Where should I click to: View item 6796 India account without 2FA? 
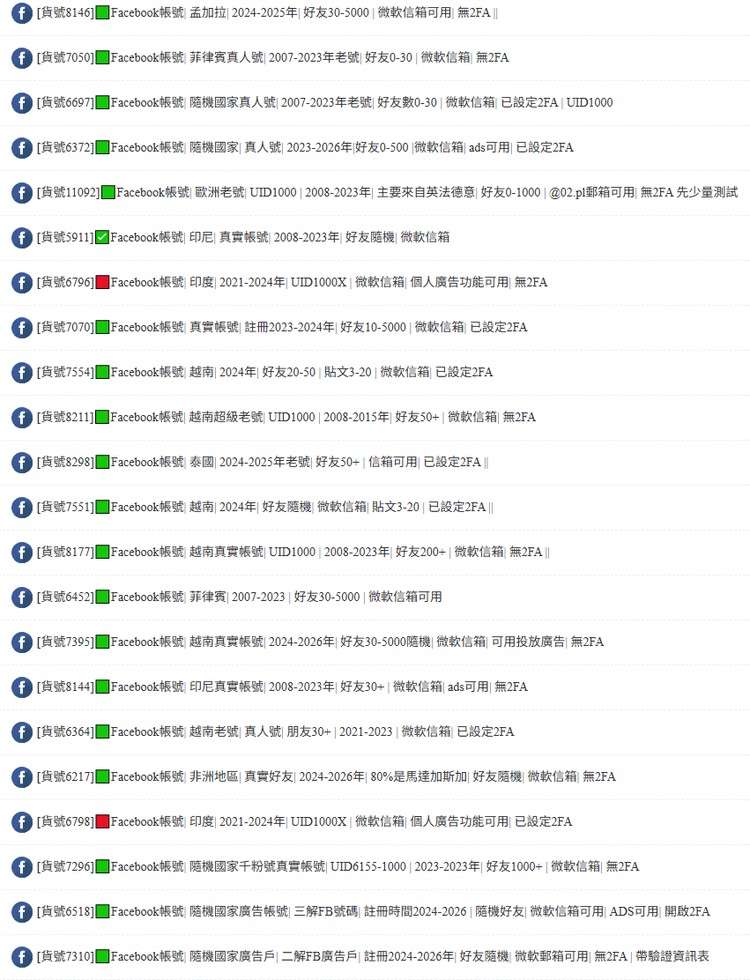click(x=291, y=282)
